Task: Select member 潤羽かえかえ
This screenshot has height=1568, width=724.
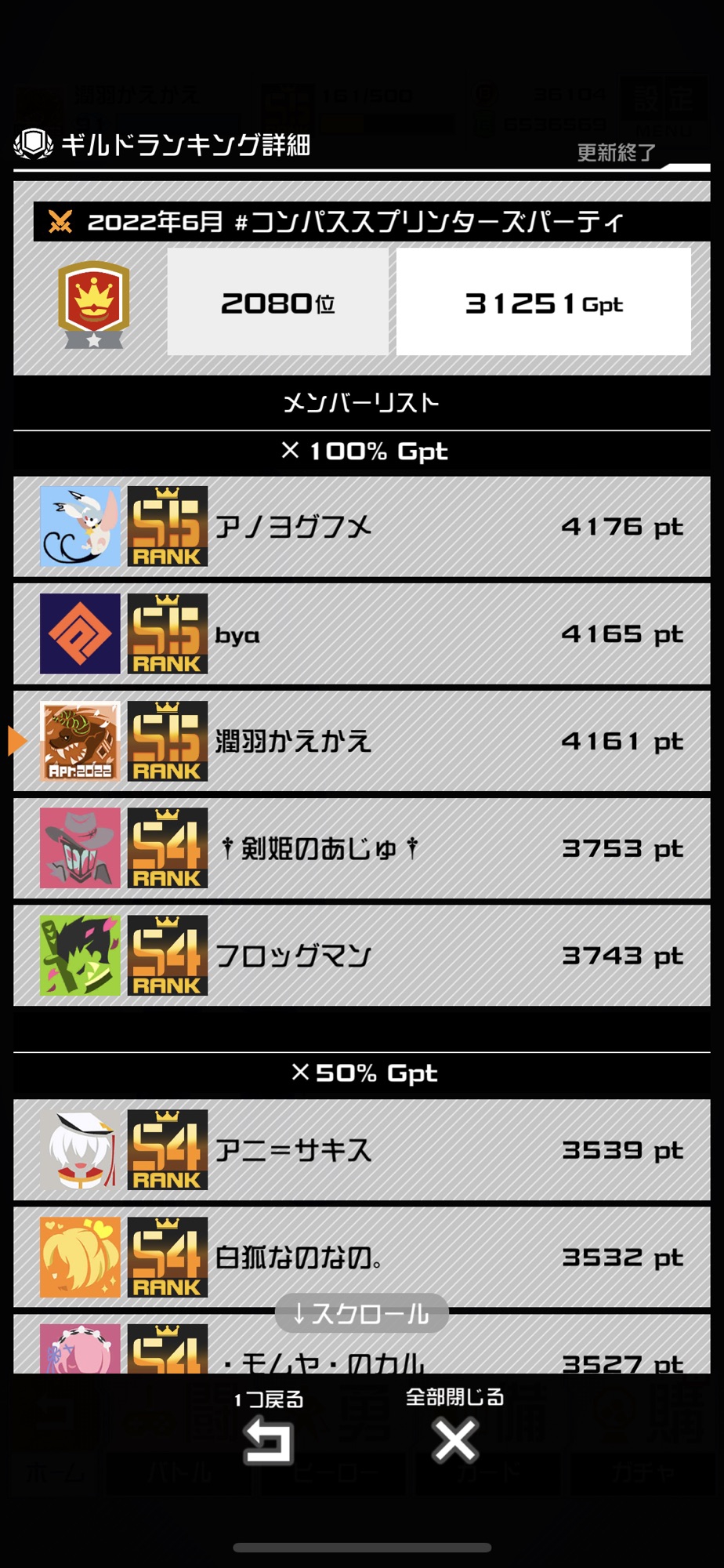Action: pos(362,742)
